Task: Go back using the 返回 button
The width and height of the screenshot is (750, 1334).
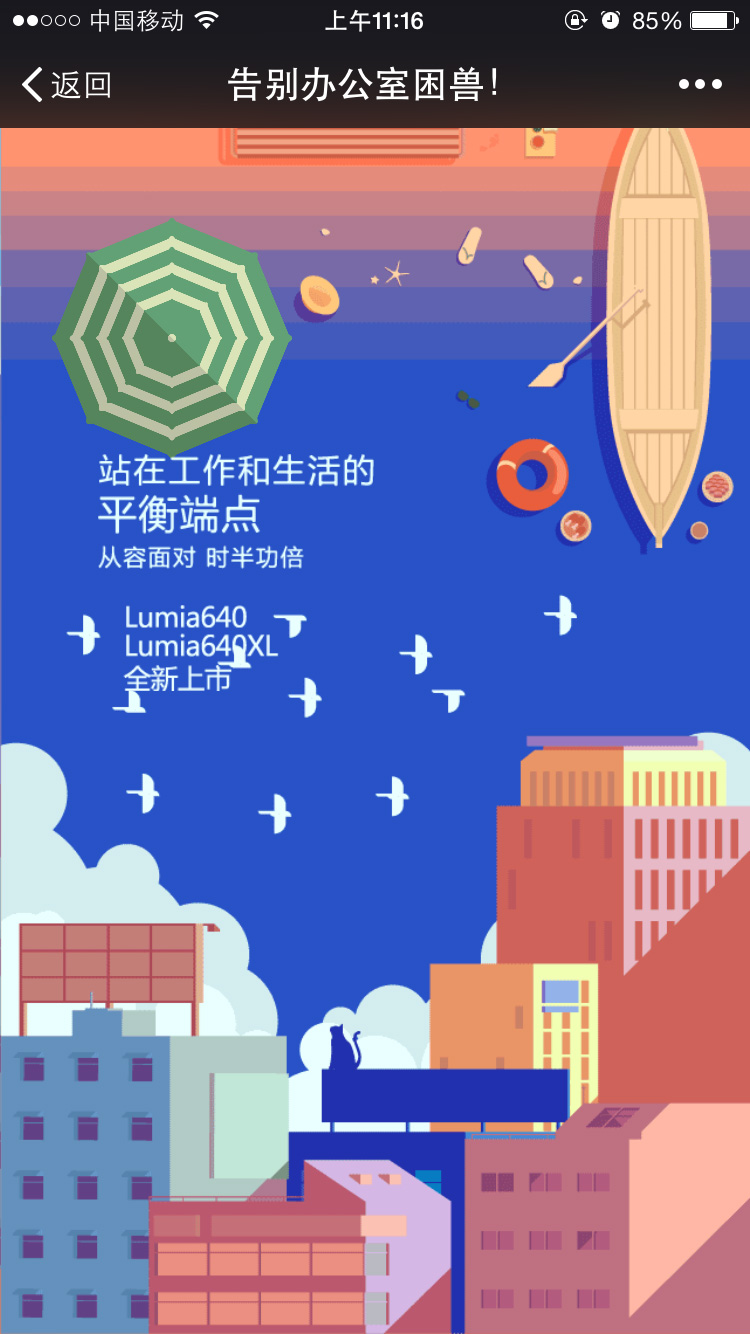Action: 66,86
